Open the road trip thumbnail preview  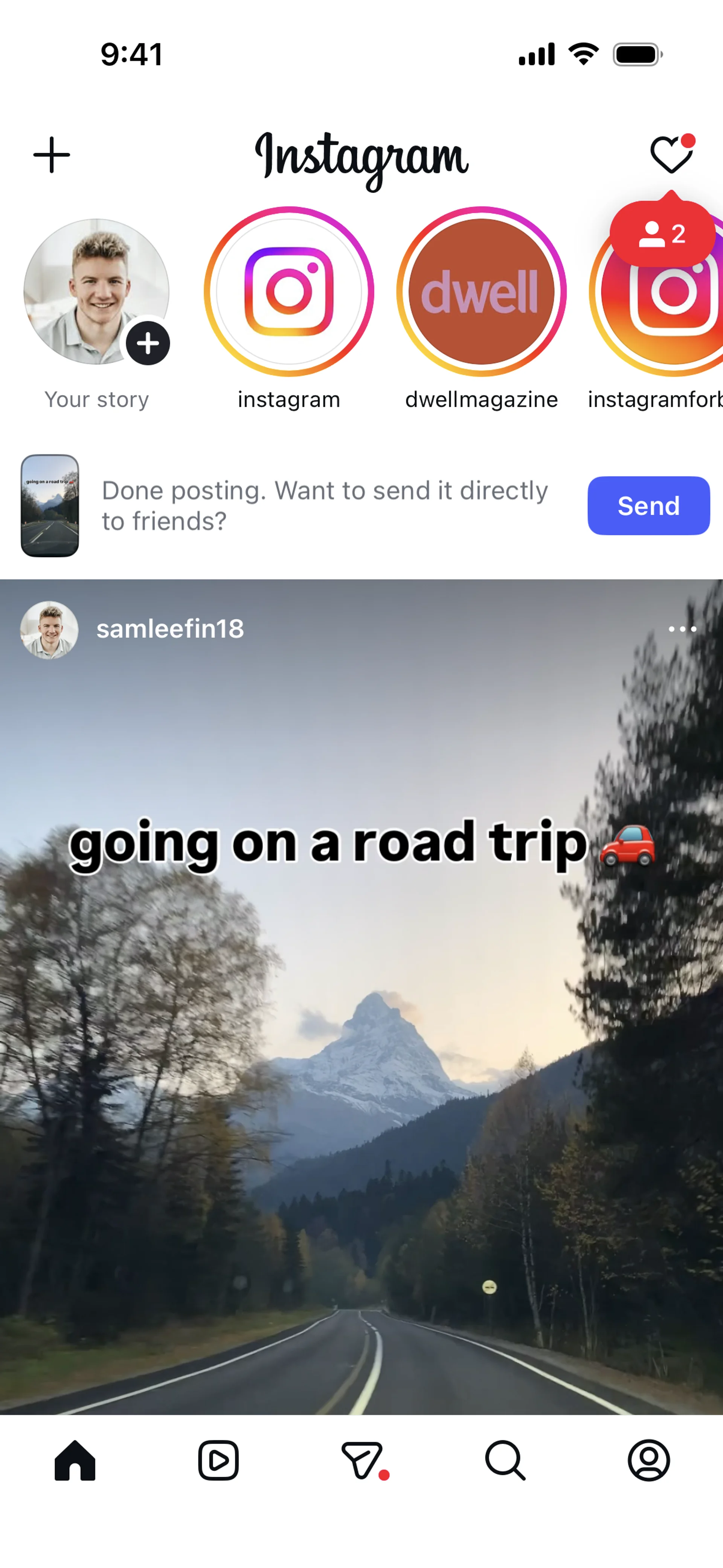coord(50,506)
